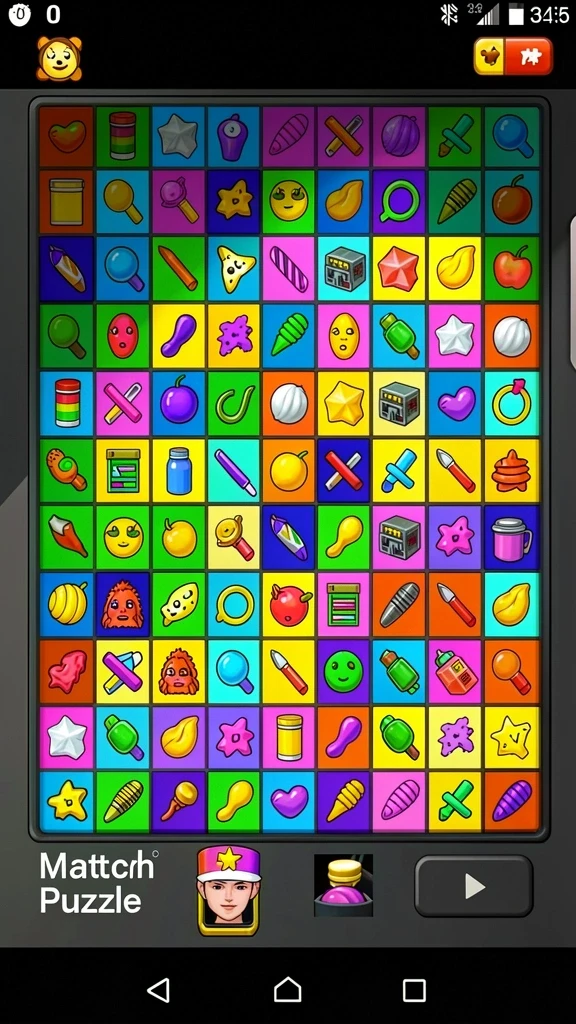
Task: Tap the red gem tile
Action: (398, 268)
